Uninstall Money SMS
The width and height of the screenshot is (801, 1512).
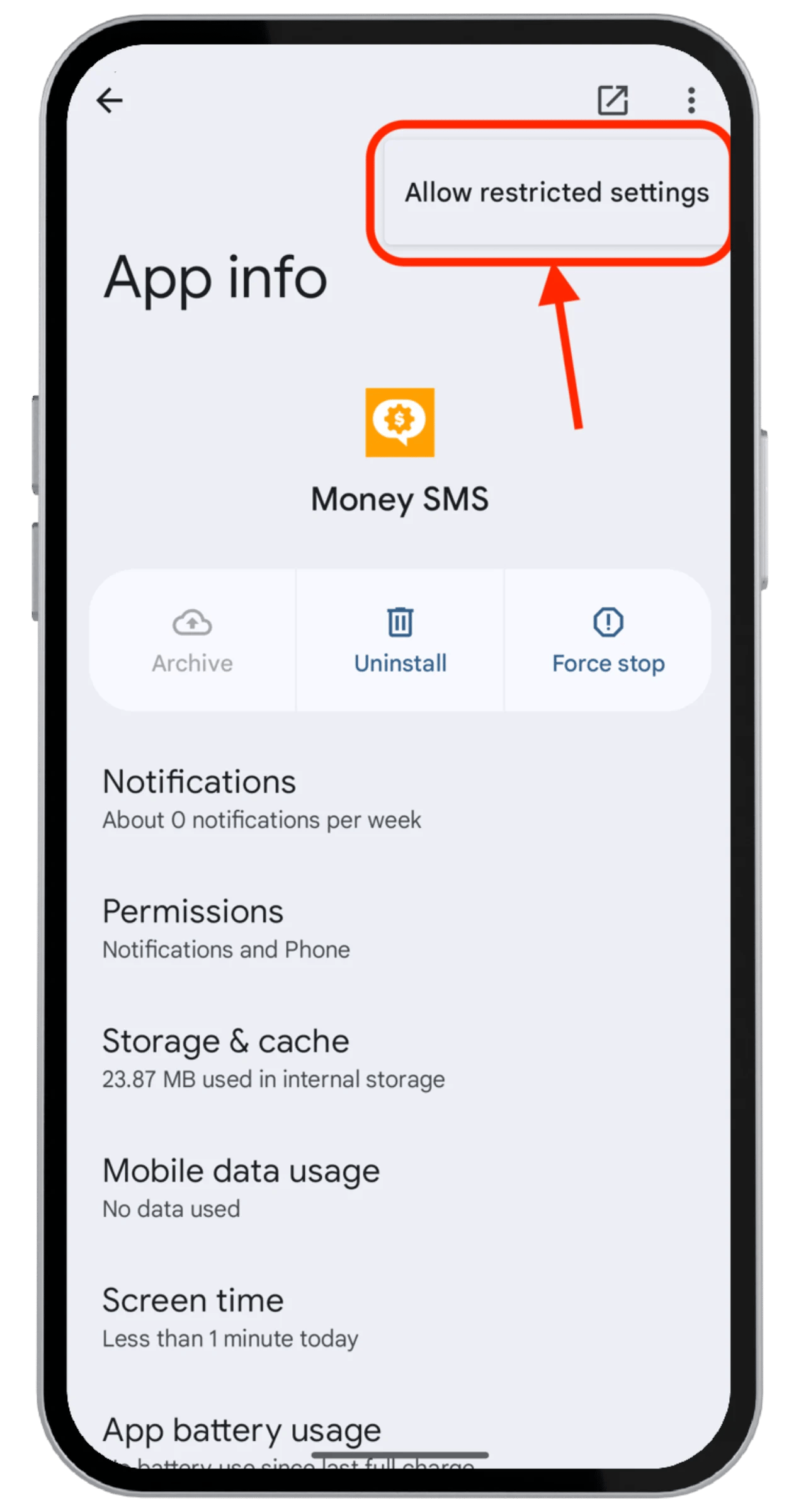(x=400, y=641)
